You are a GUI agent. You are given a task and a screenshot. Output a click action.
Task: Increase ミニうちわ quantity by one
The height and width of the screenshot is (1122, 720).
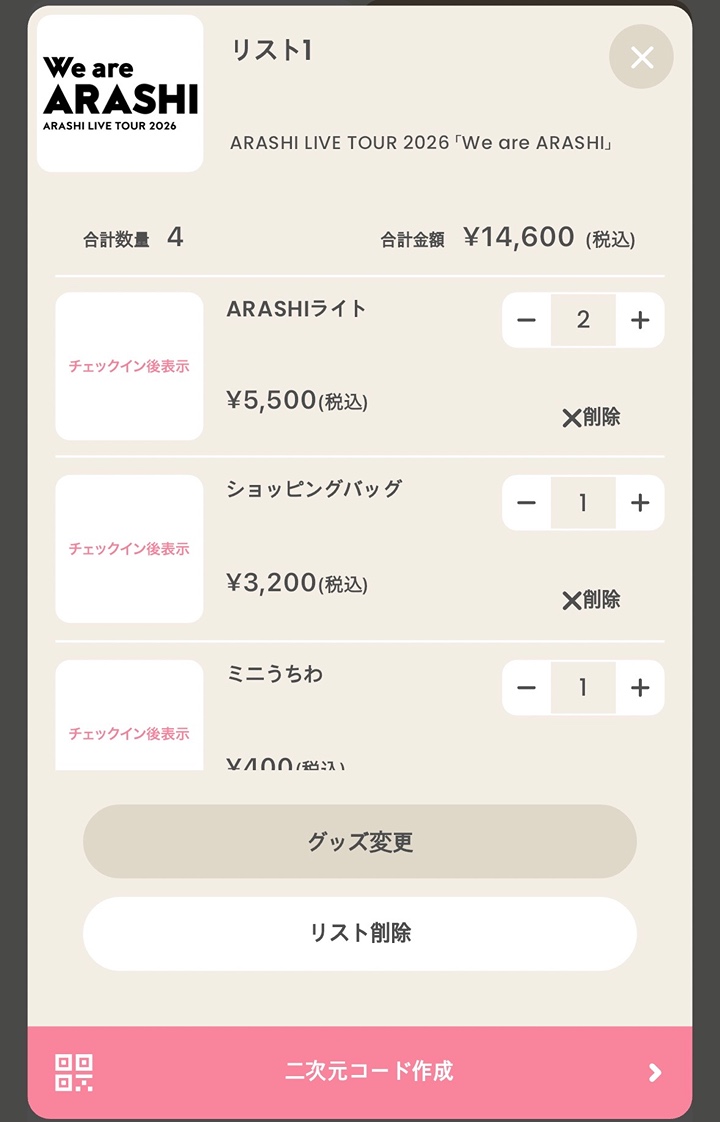click(640, 687)
